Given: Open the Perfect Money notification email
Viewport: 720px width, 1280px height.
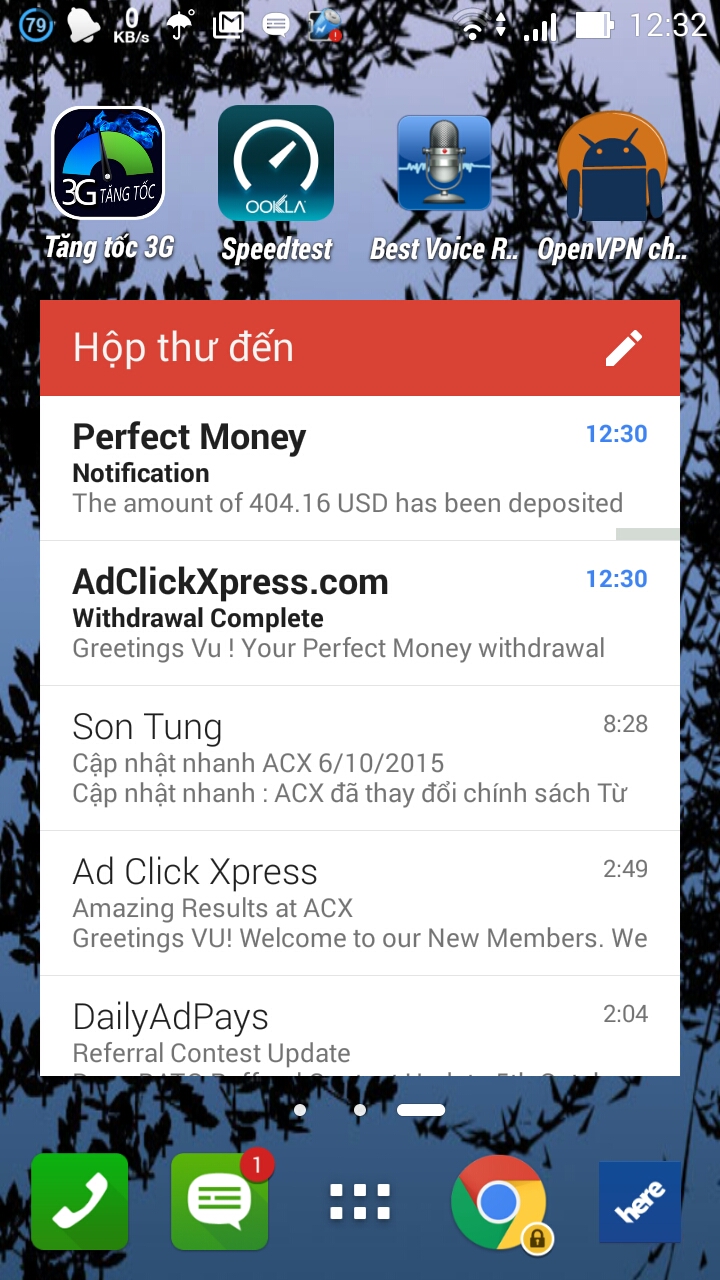Looking at the screenshot, I should (x=360, y=468).
